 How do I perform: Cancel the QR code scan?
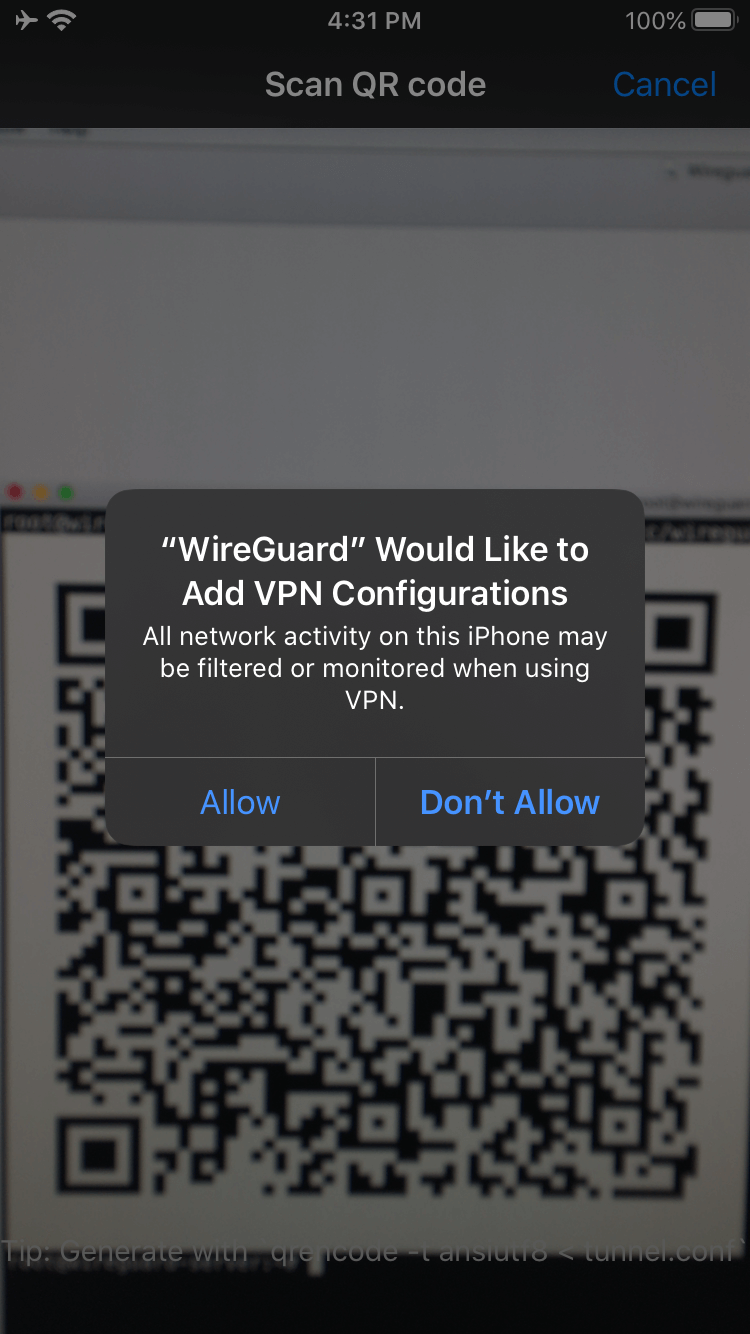point(664,85)
